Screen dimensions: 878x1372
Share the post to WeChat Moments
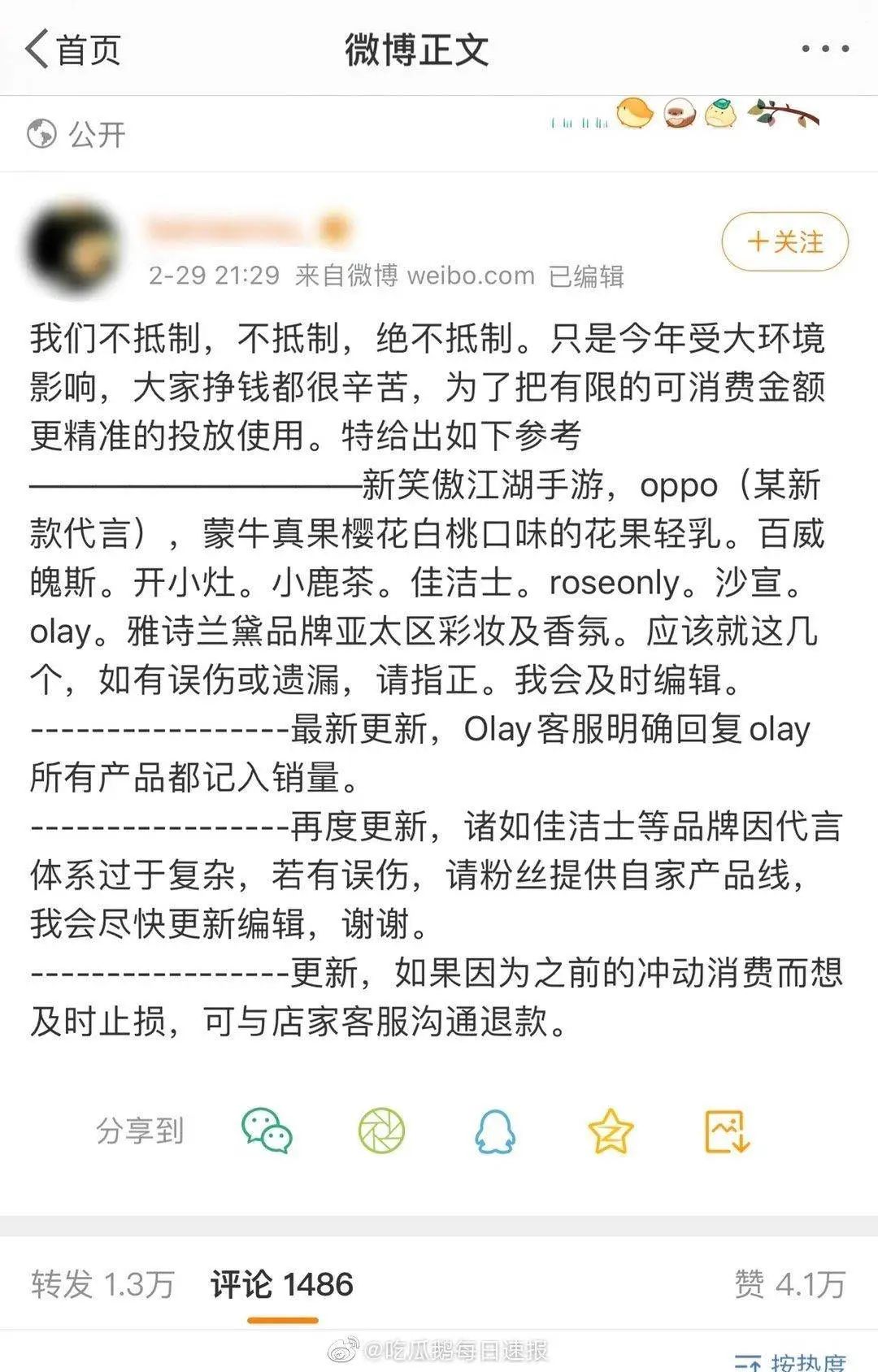tap(381, 1131)
